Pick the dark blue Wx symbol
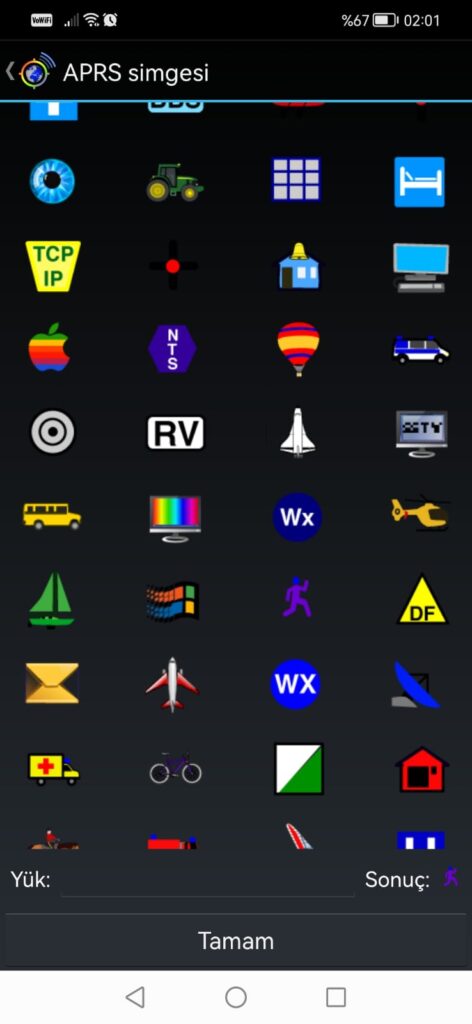Screen dimensions: 472x1024 pos(297,517)
